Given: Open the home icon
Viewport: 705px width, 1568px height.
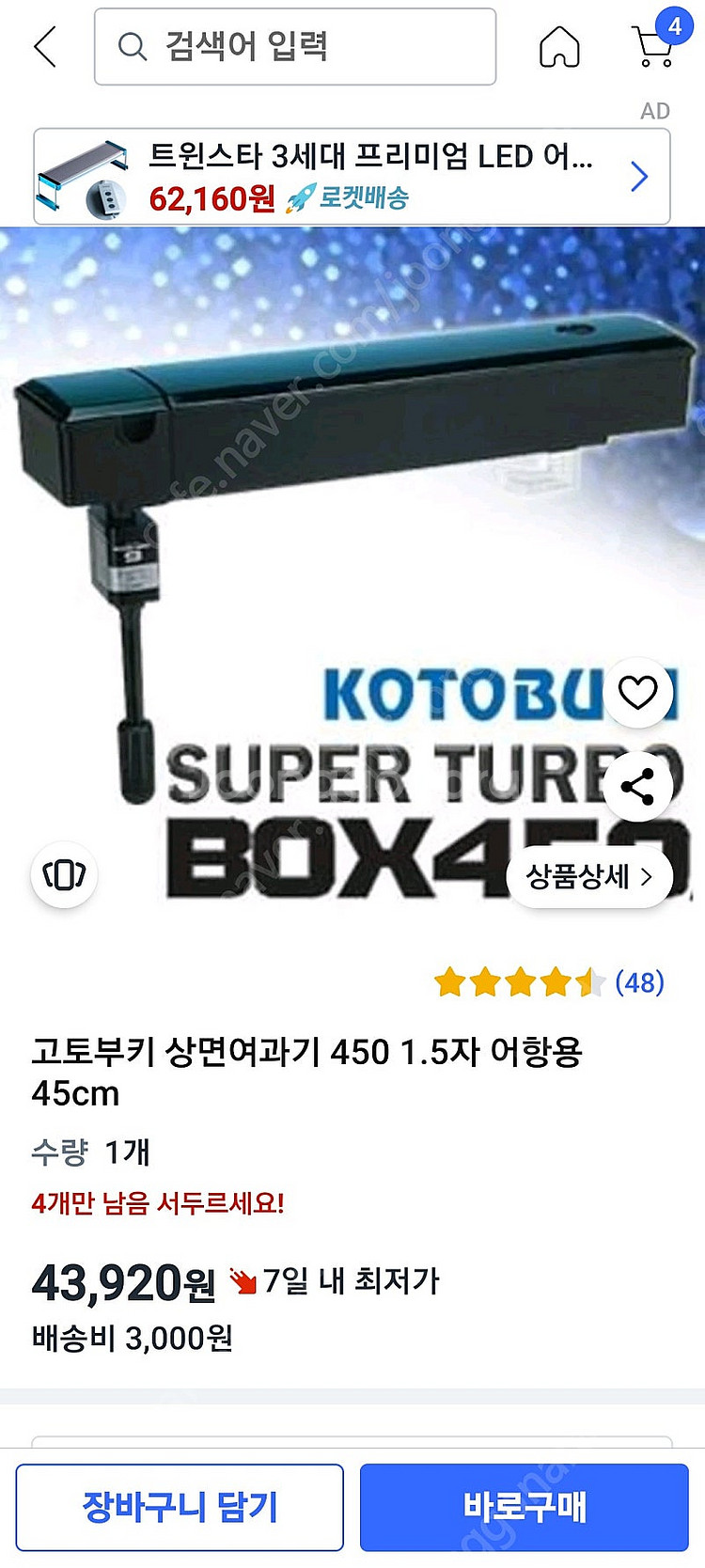Looking at the screenshot, I should pyautogui.click(x=559, y=46).
